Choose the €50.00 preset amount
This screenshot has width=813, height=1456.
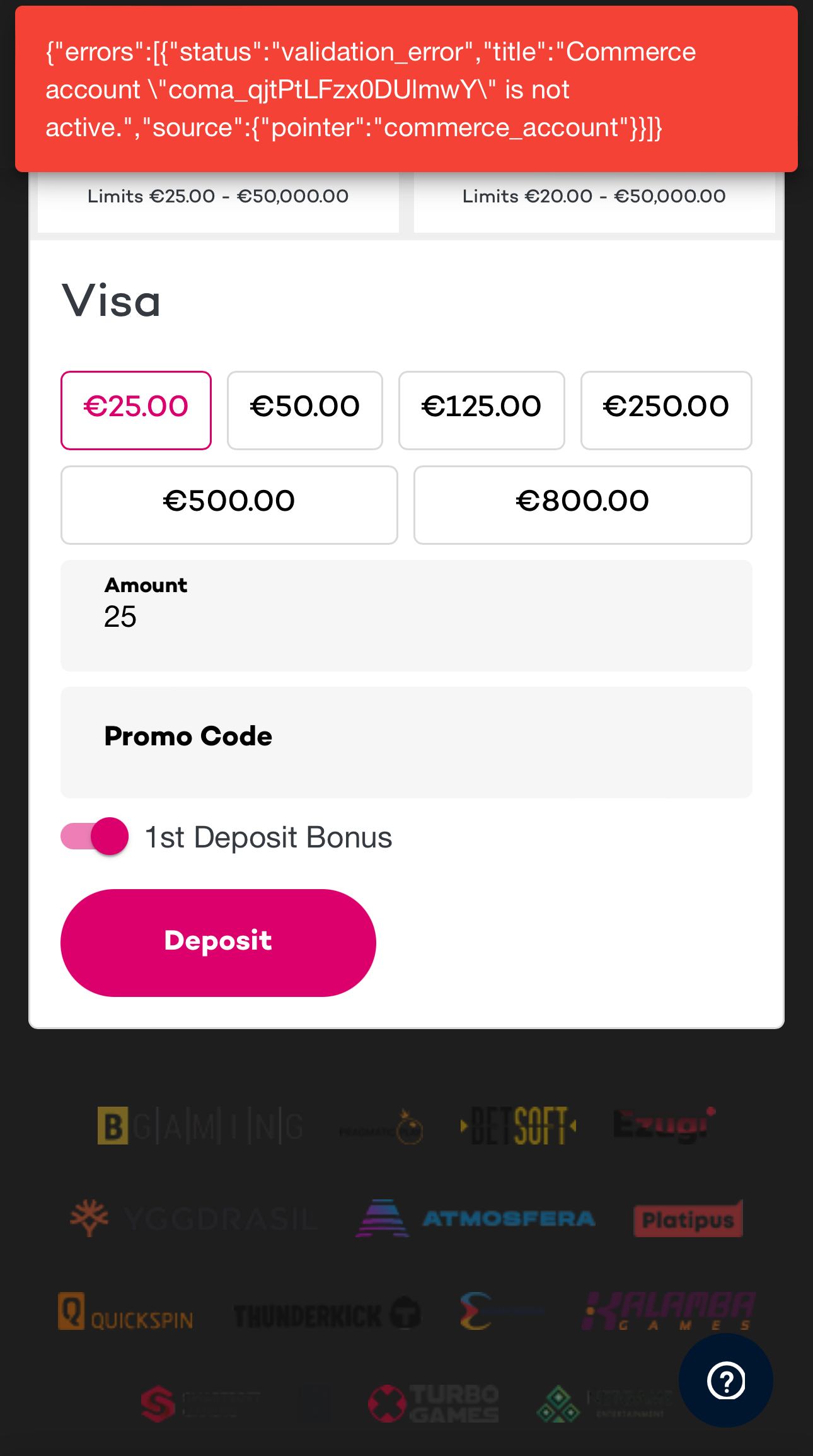tap(304, 410)
